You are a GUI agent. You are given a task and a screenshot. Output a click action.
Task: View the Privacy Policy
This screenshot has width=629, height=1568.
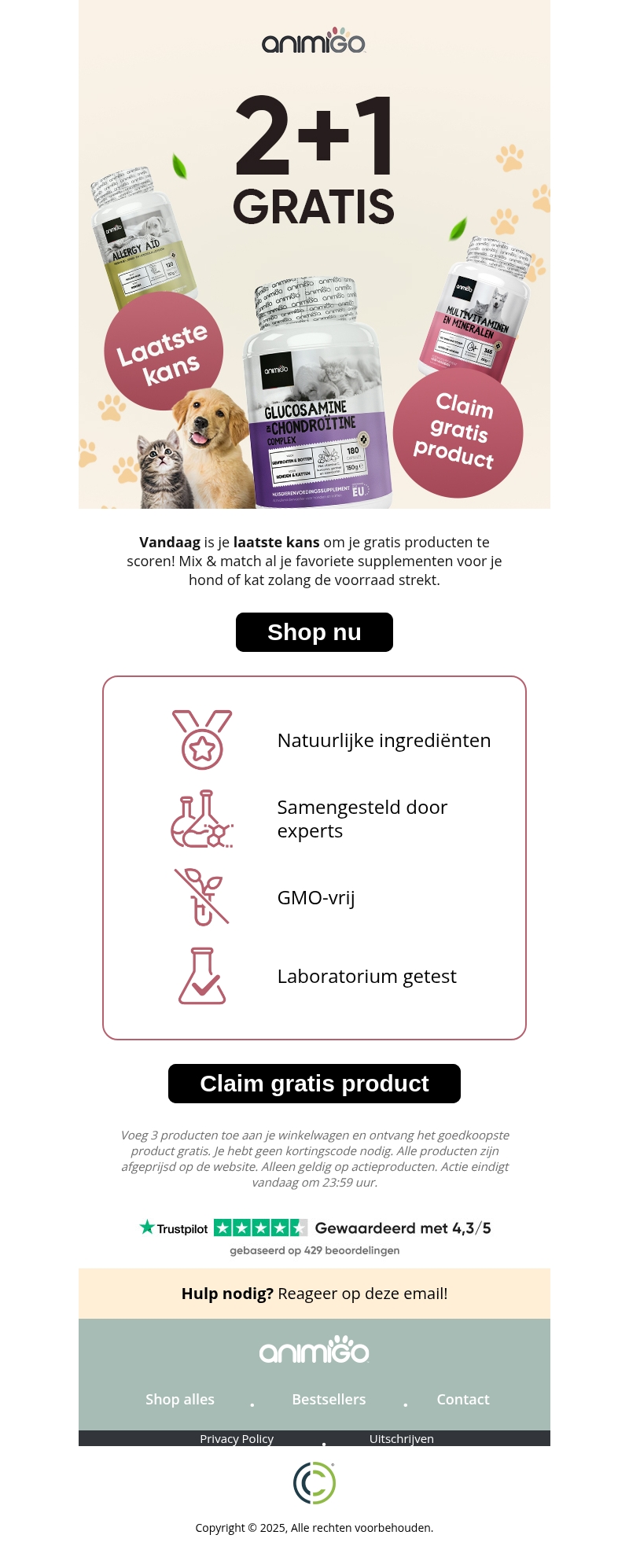pyautogui.click(x=237, y=1439)
